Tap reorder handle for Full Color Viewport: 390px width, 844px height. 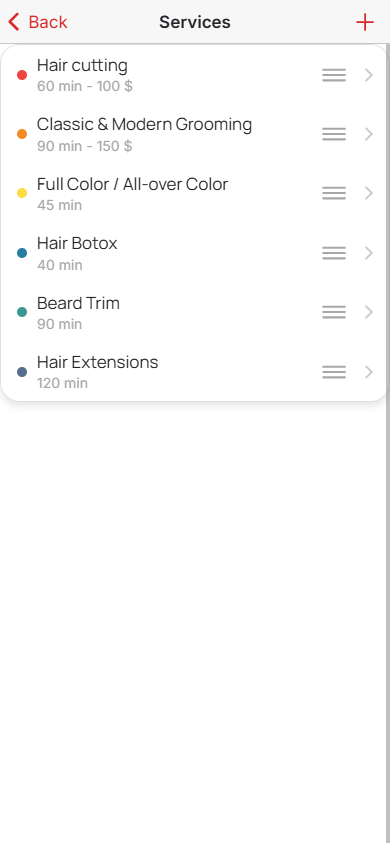click(334, 193)
